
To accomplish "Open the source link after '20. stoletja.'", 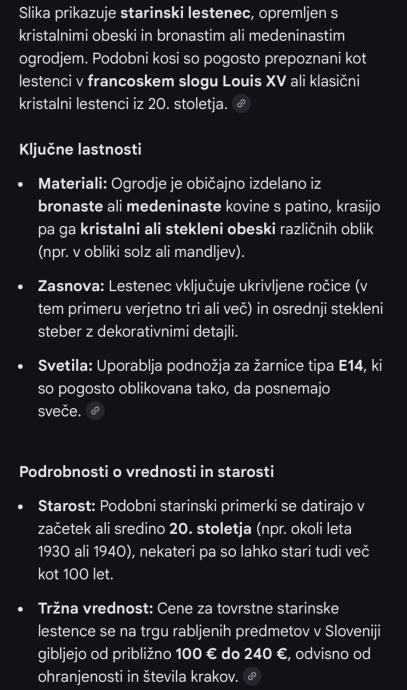I will click(241, 104).
